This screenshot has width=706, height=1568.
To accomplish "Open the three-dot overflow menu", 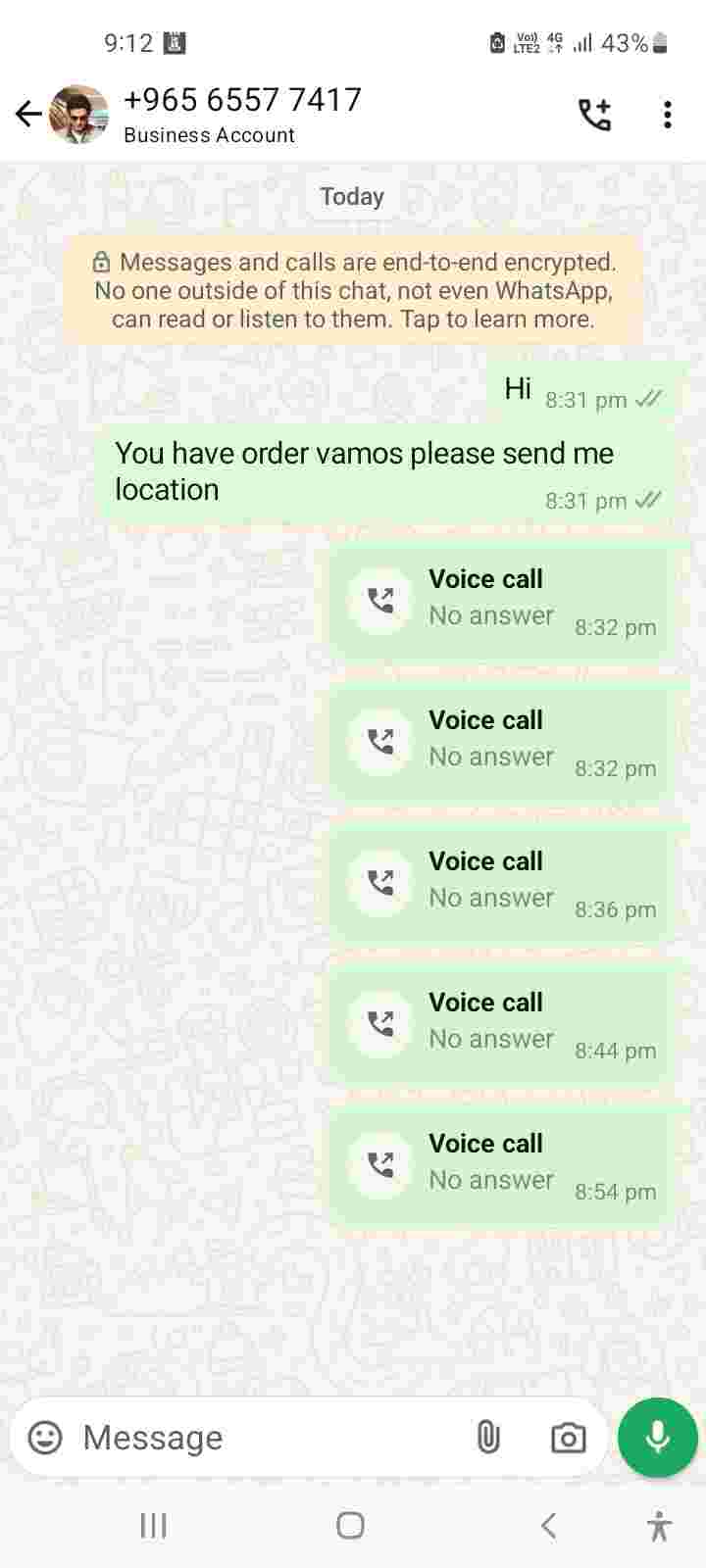I will point(667,115).
